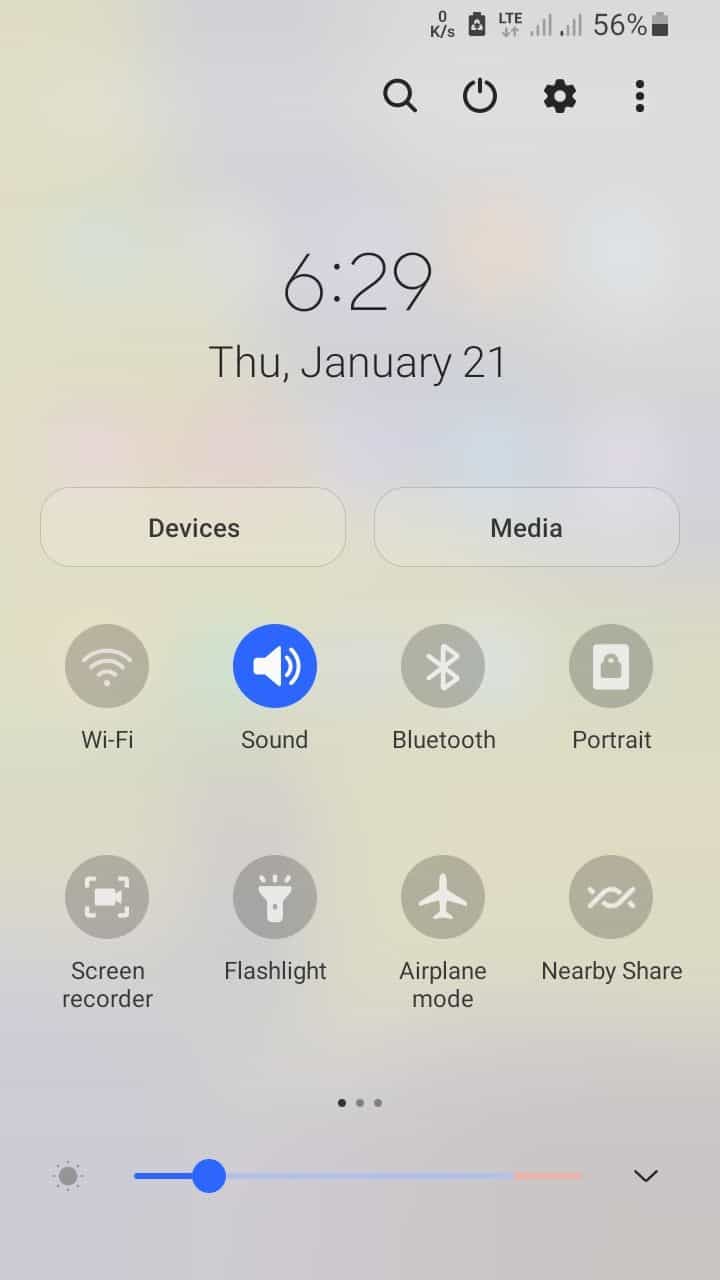Open the Devices panel
The width and height of the screenshot is (720, 1280).
193,527
